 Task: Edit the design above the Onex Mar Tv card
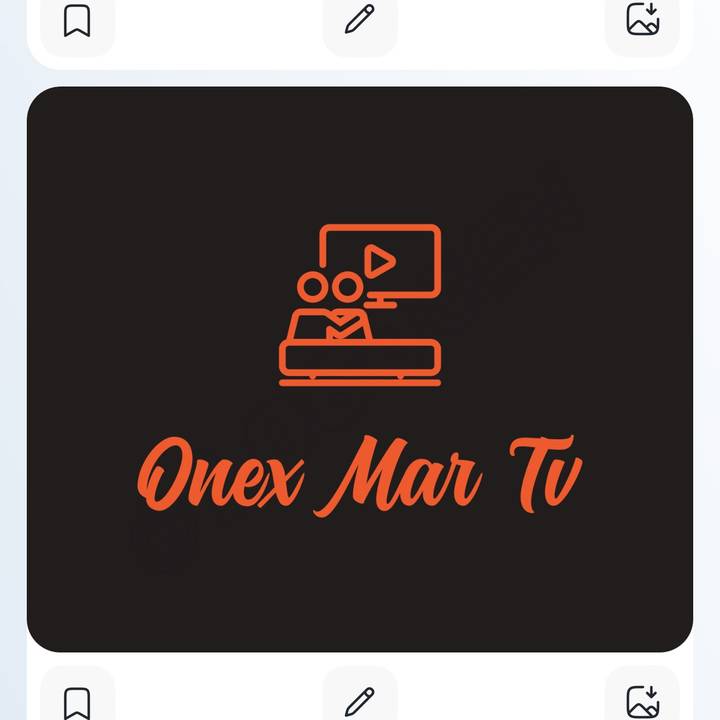click(x=360, y=21)
